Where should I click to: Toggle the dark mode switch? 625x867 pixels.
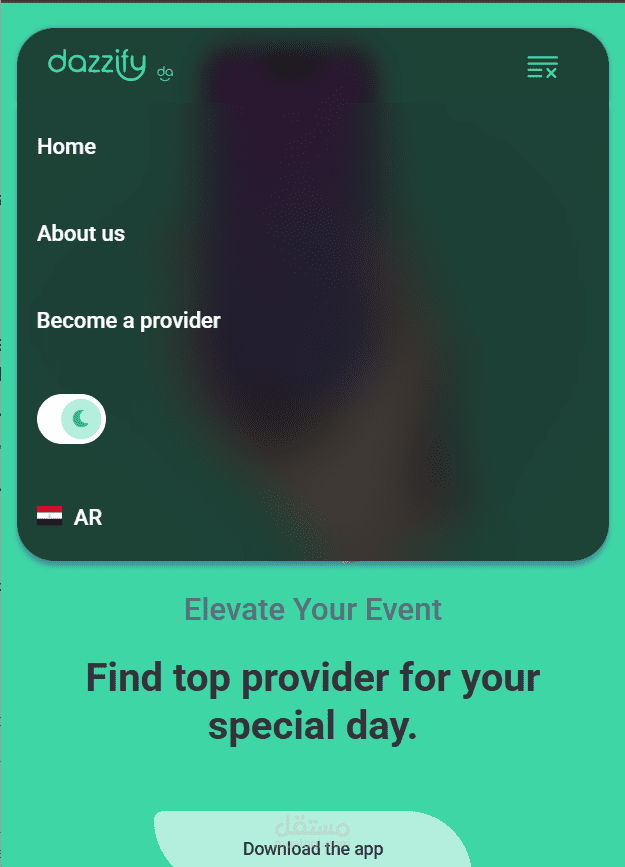[71, 418]
